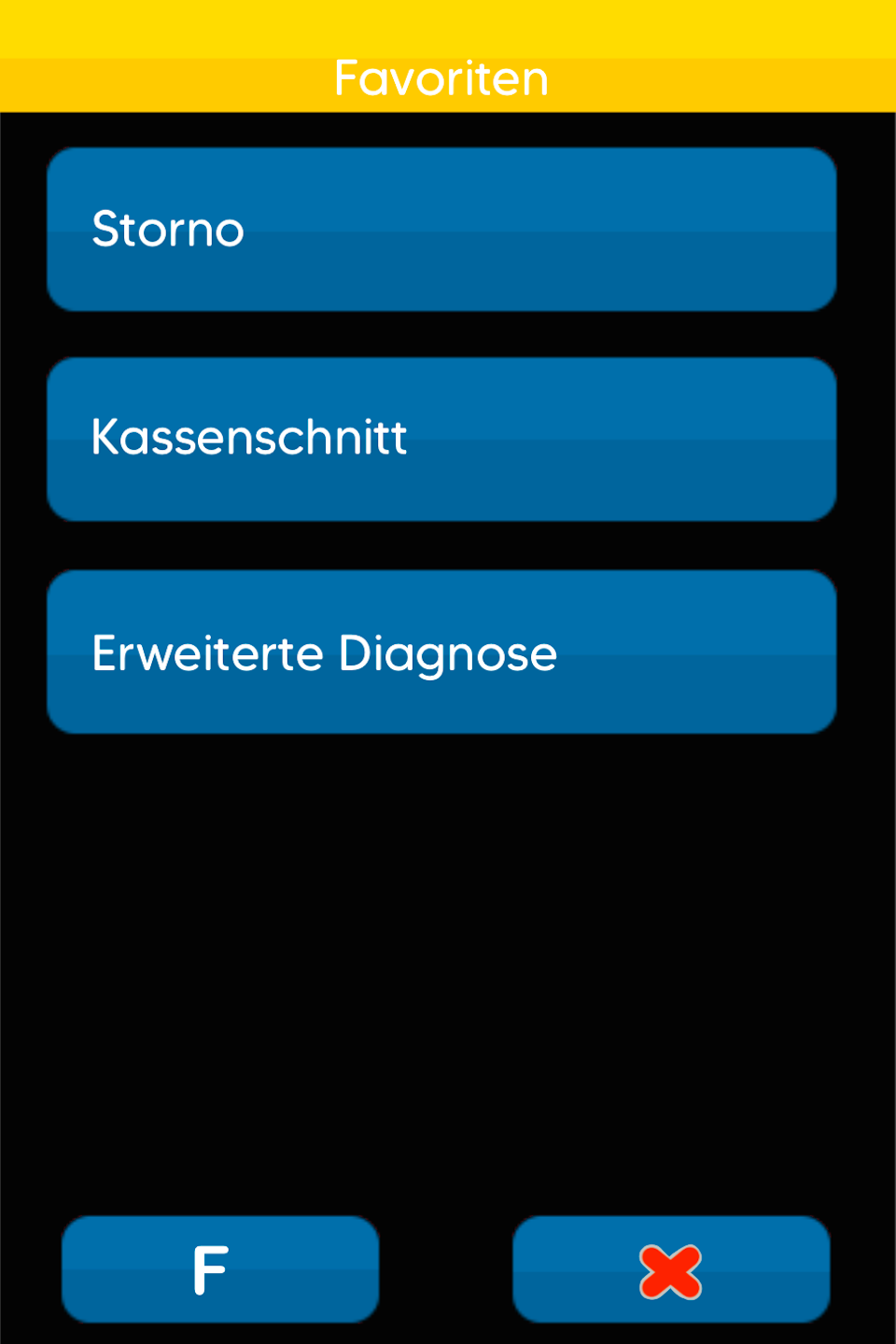896x1344 pixels.
Task: Open Erweiterte Diagnose
Action: (441, 651)
